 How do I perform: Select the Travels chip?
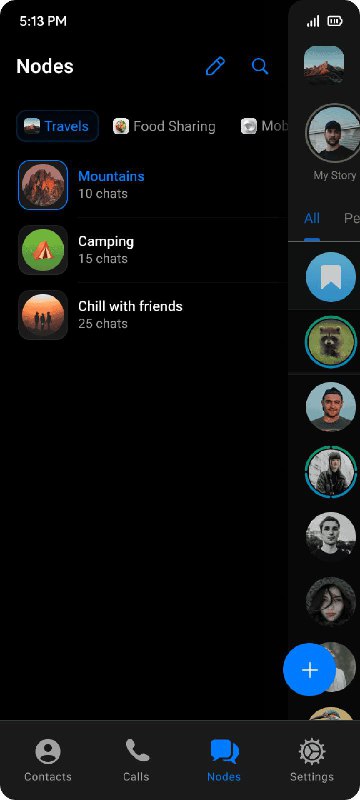57,126
